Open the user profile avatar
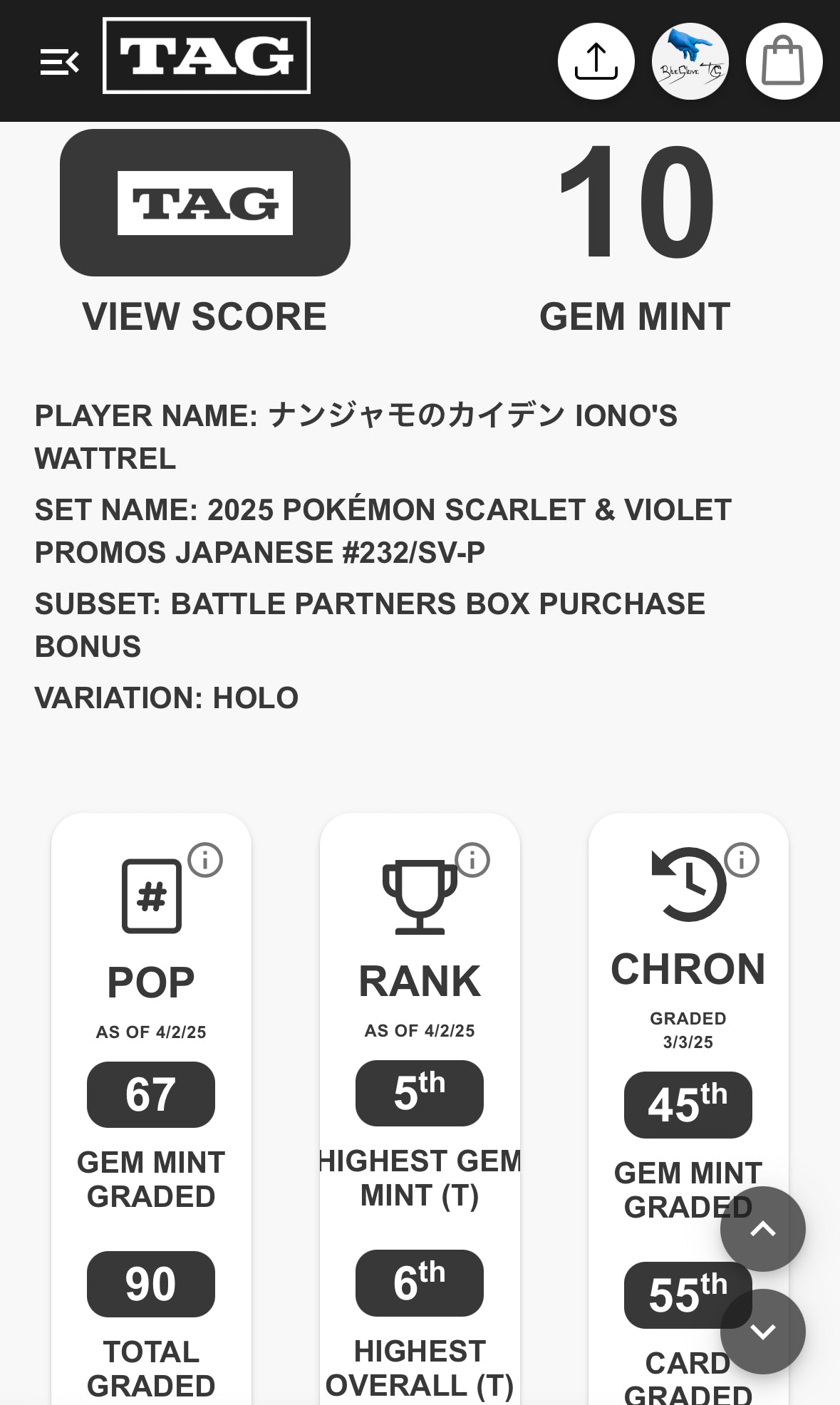840x1405 pixels. [690, 61]
